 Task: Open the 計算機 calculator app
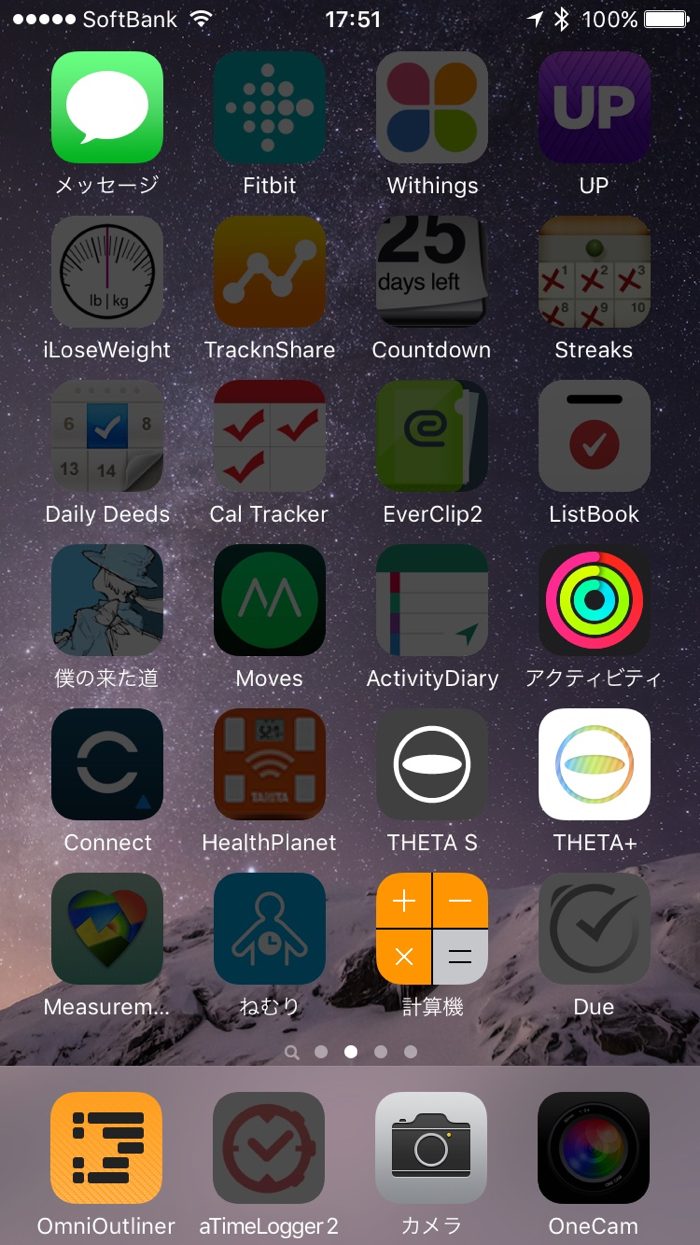coord(432,928)
